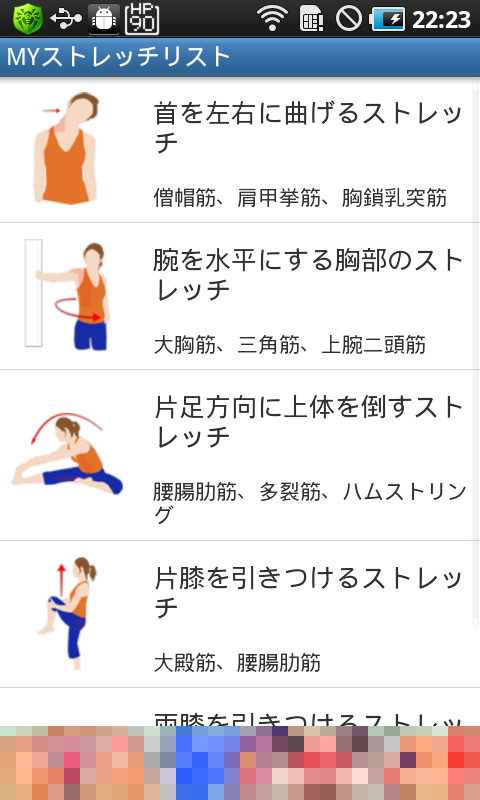Viewport: 480px width, 800px height.
Task: Tap the partially visible 両膝を引きつけるストレッチ row
Action: (240, 707)
